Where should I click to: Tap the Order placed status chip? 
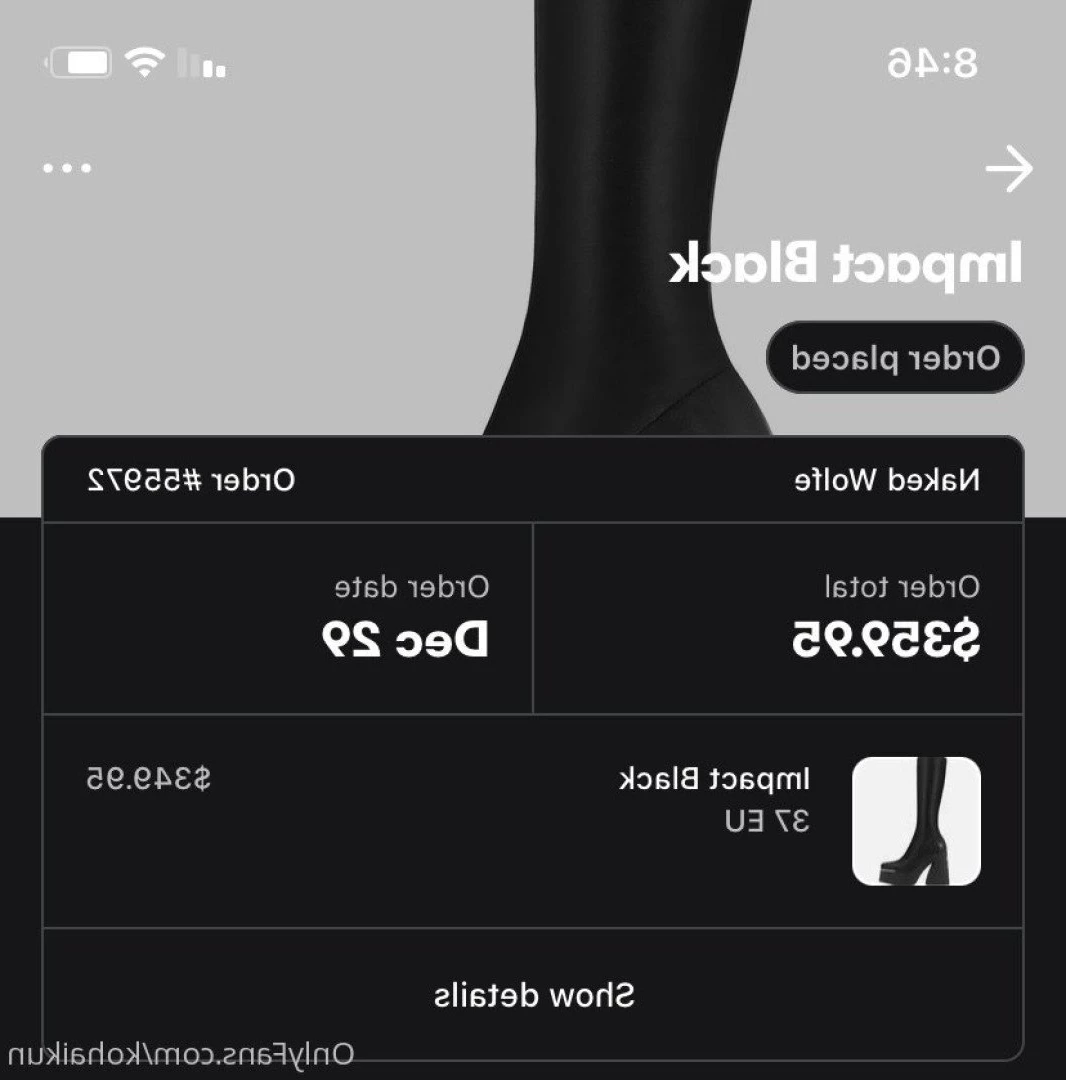coord(895,358)
